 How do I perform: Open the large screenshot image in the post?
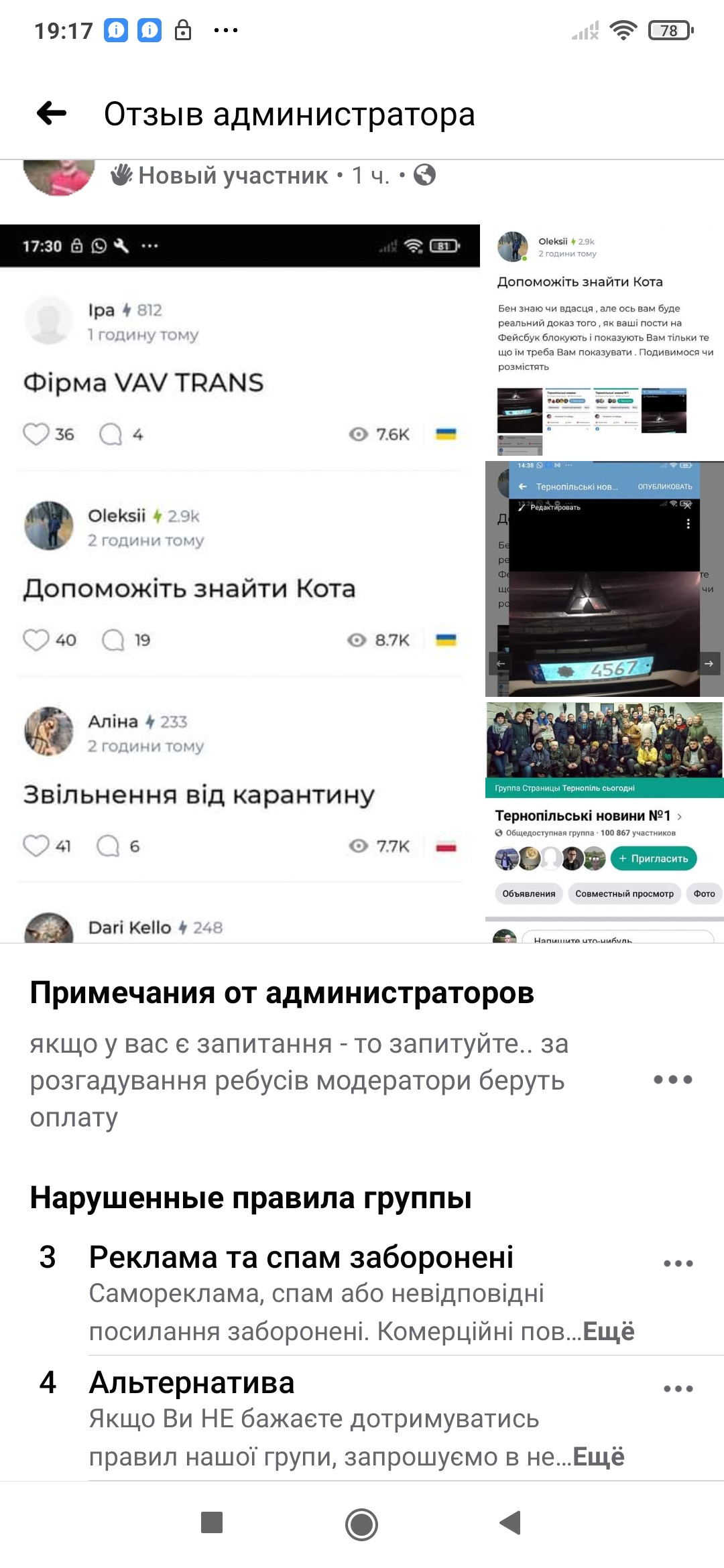tap(240, 584)
